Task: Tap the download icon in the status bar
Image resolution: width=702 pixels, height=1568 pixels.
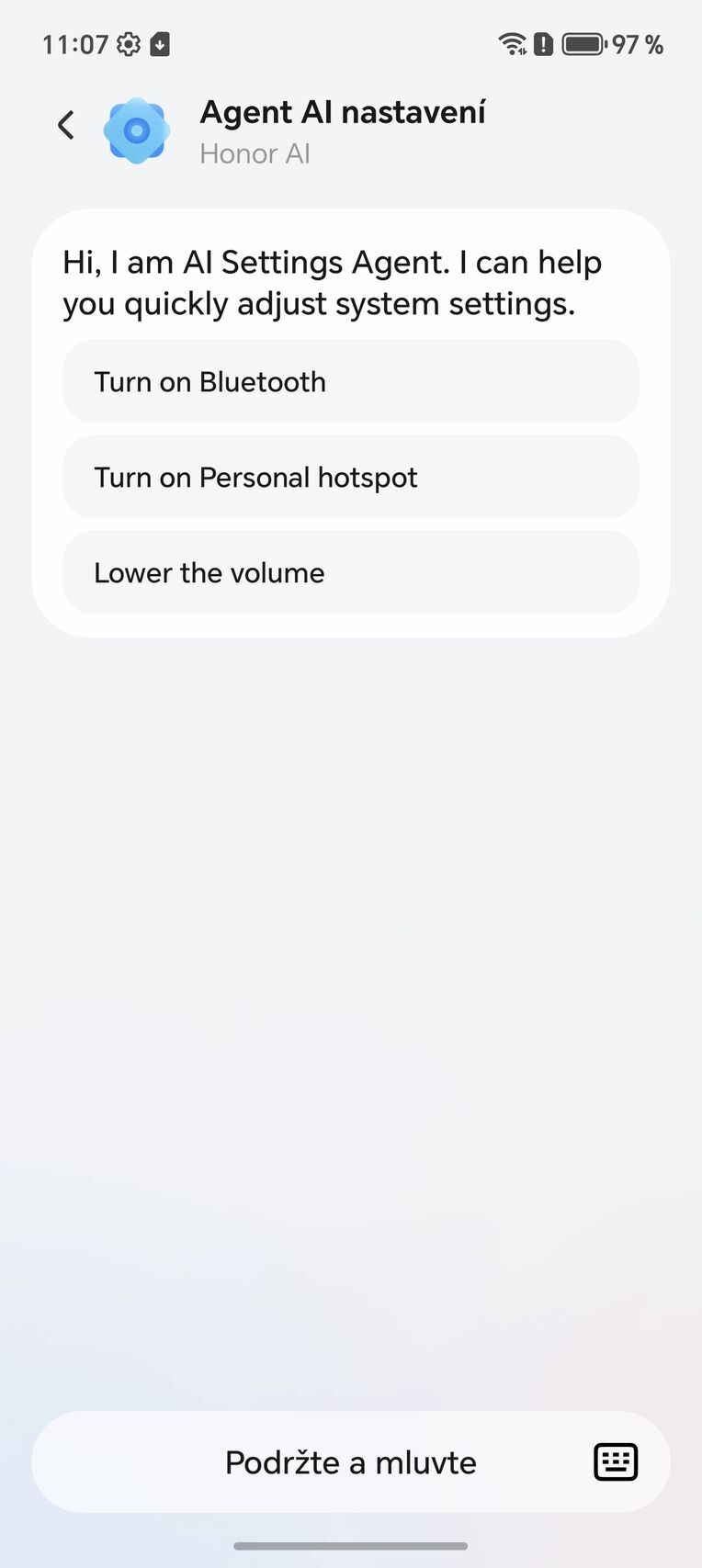Action: click(158, 43)
